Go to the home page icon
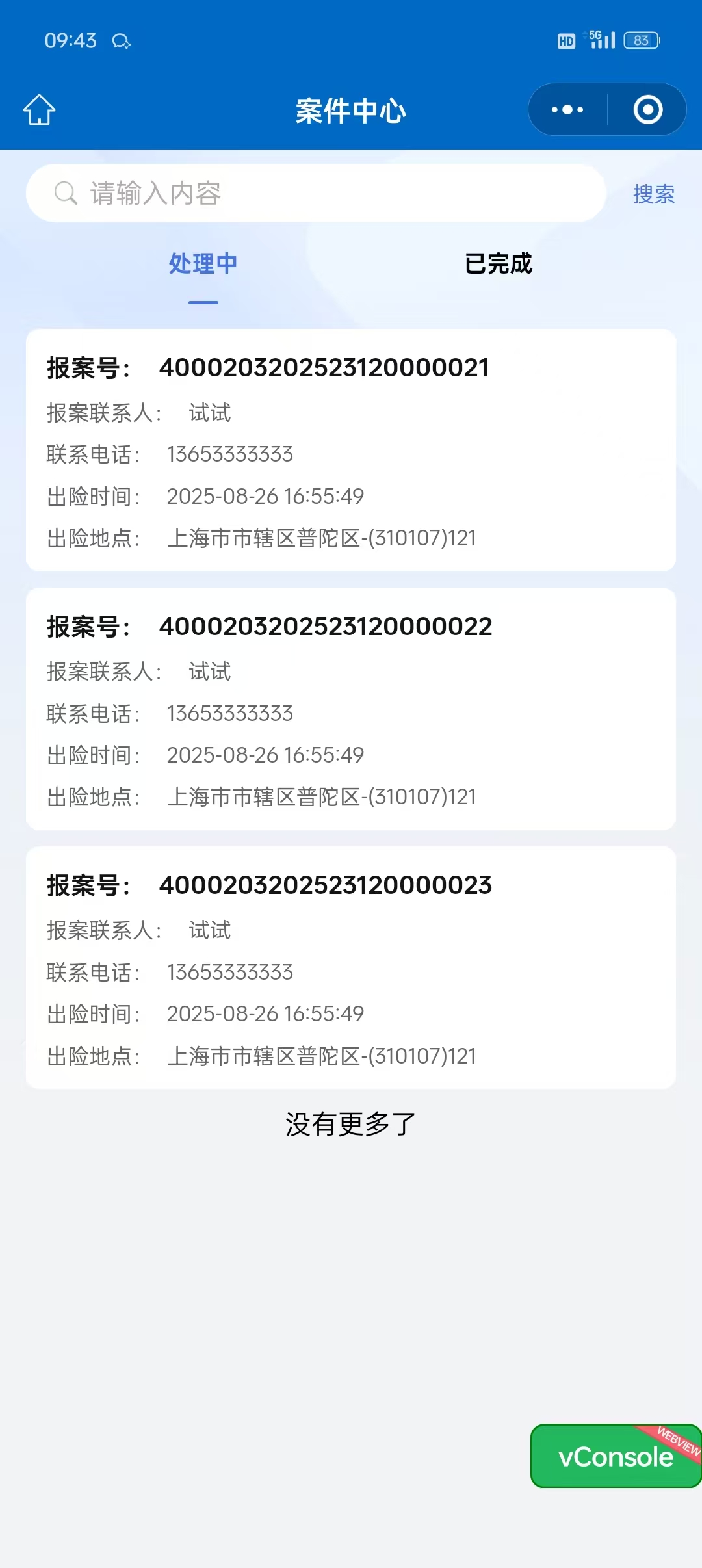The height and width of the screenshot is (1568, 702). click(40, 110)
